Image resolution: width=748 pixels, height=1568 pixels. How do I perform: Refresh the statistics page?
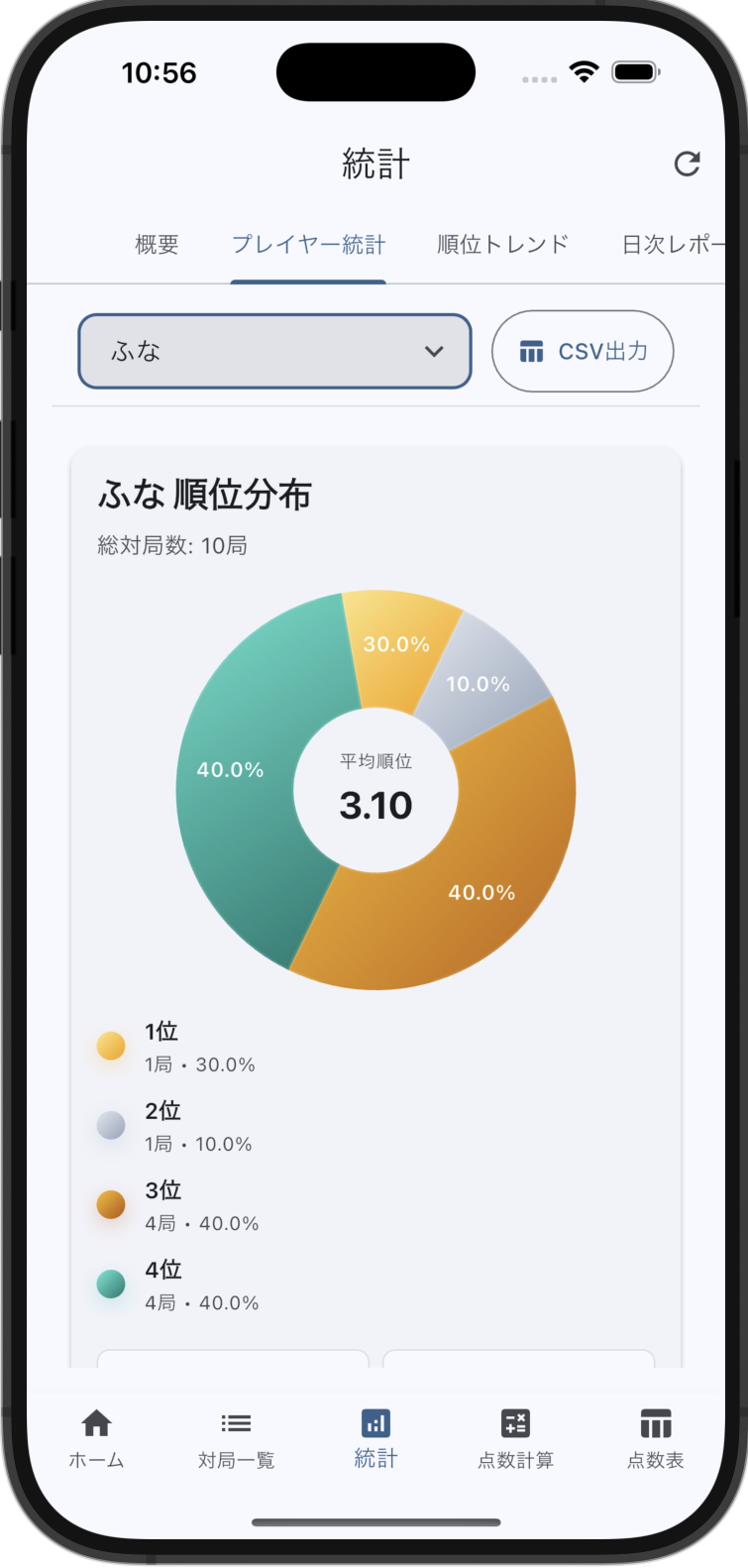point(687,164)
